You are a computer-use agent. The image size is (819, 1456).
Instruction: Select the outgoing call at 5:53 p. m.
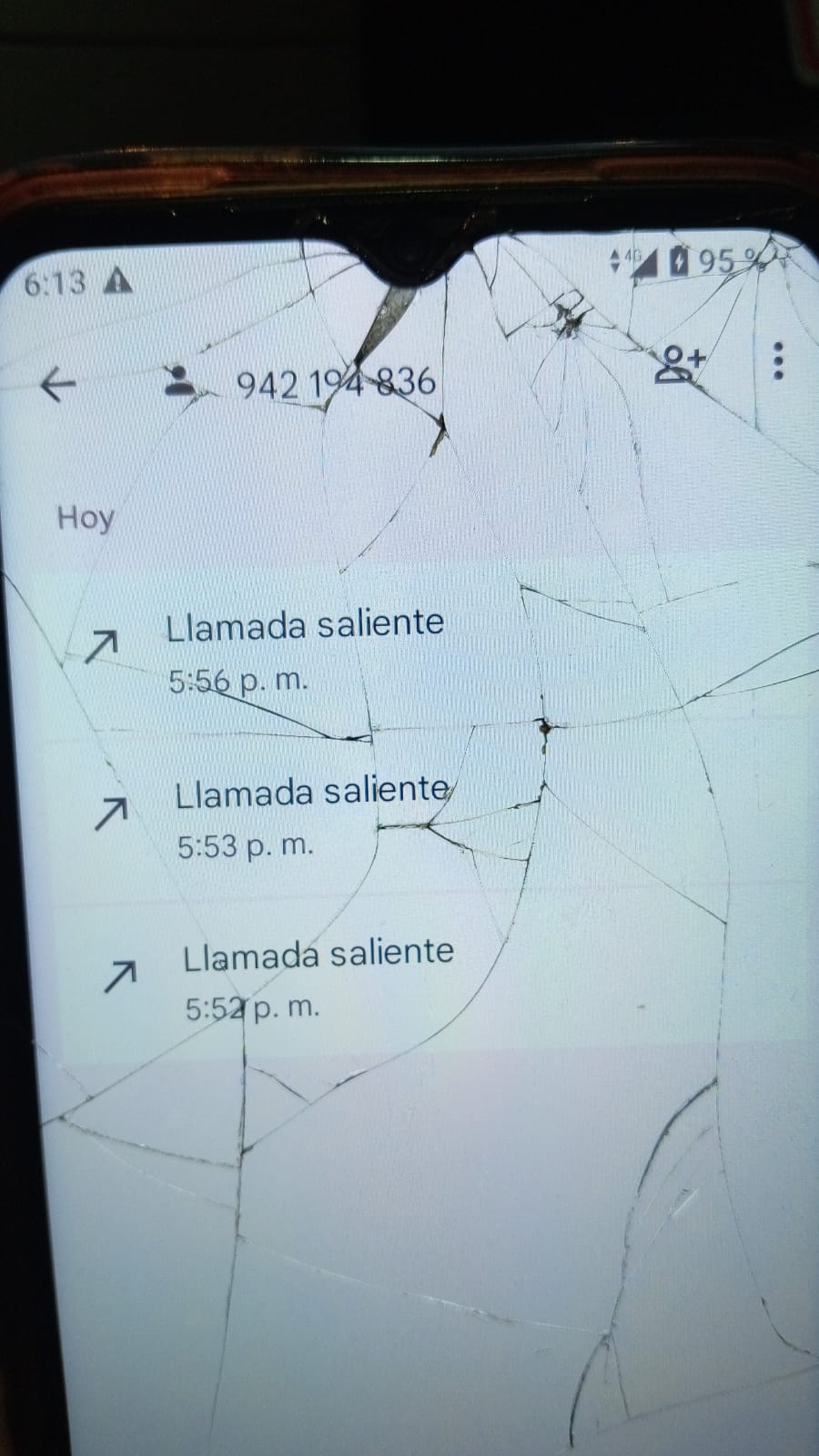point(312,816)
